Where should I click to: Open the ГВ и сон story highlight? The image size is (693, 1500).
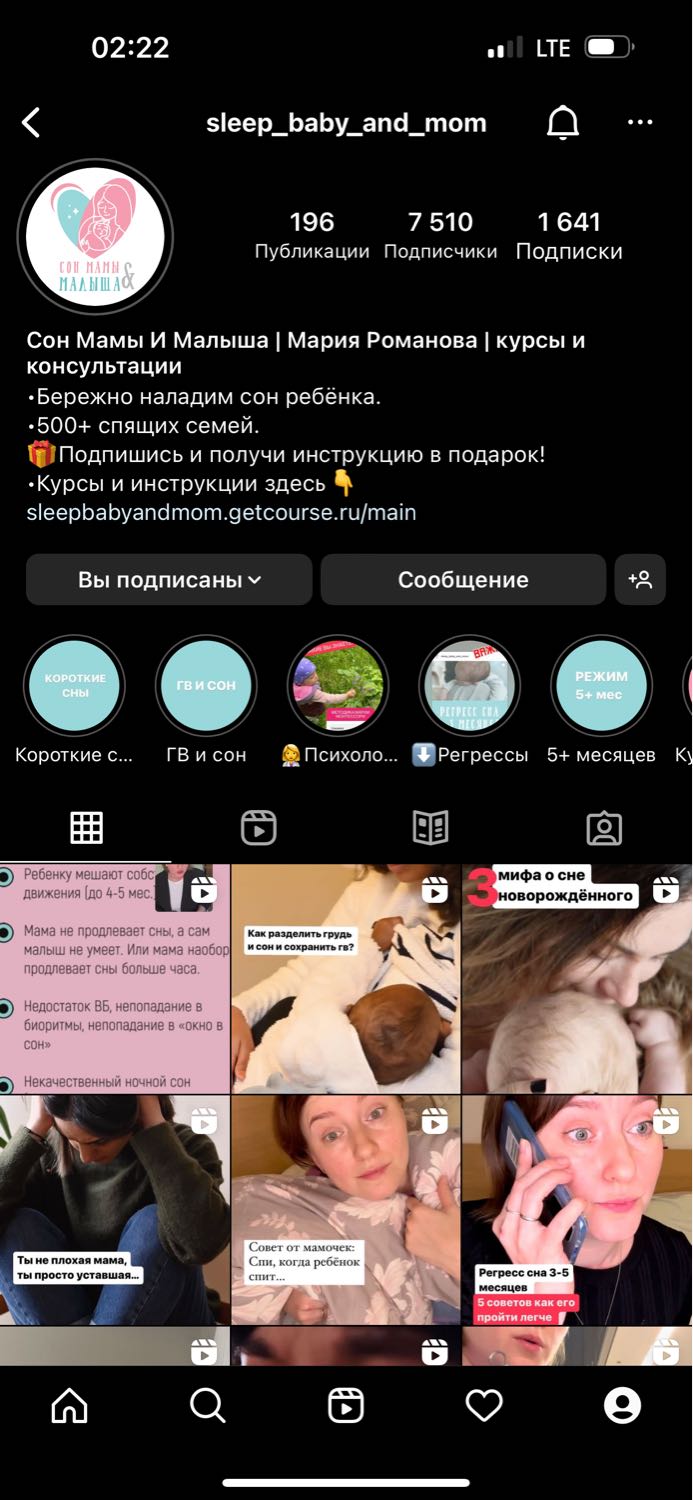[x=206, y=686]
